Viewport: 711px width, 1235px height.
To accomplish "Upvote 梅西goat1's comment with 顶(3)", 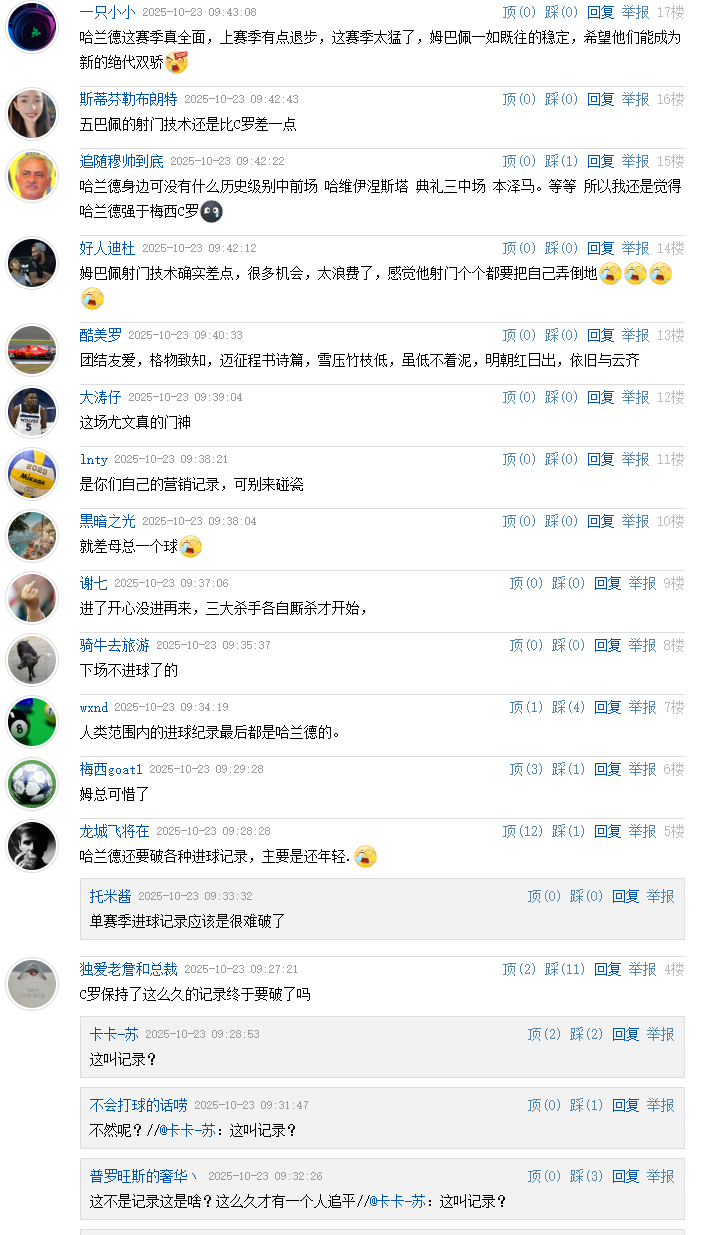I will click(526, 769).
